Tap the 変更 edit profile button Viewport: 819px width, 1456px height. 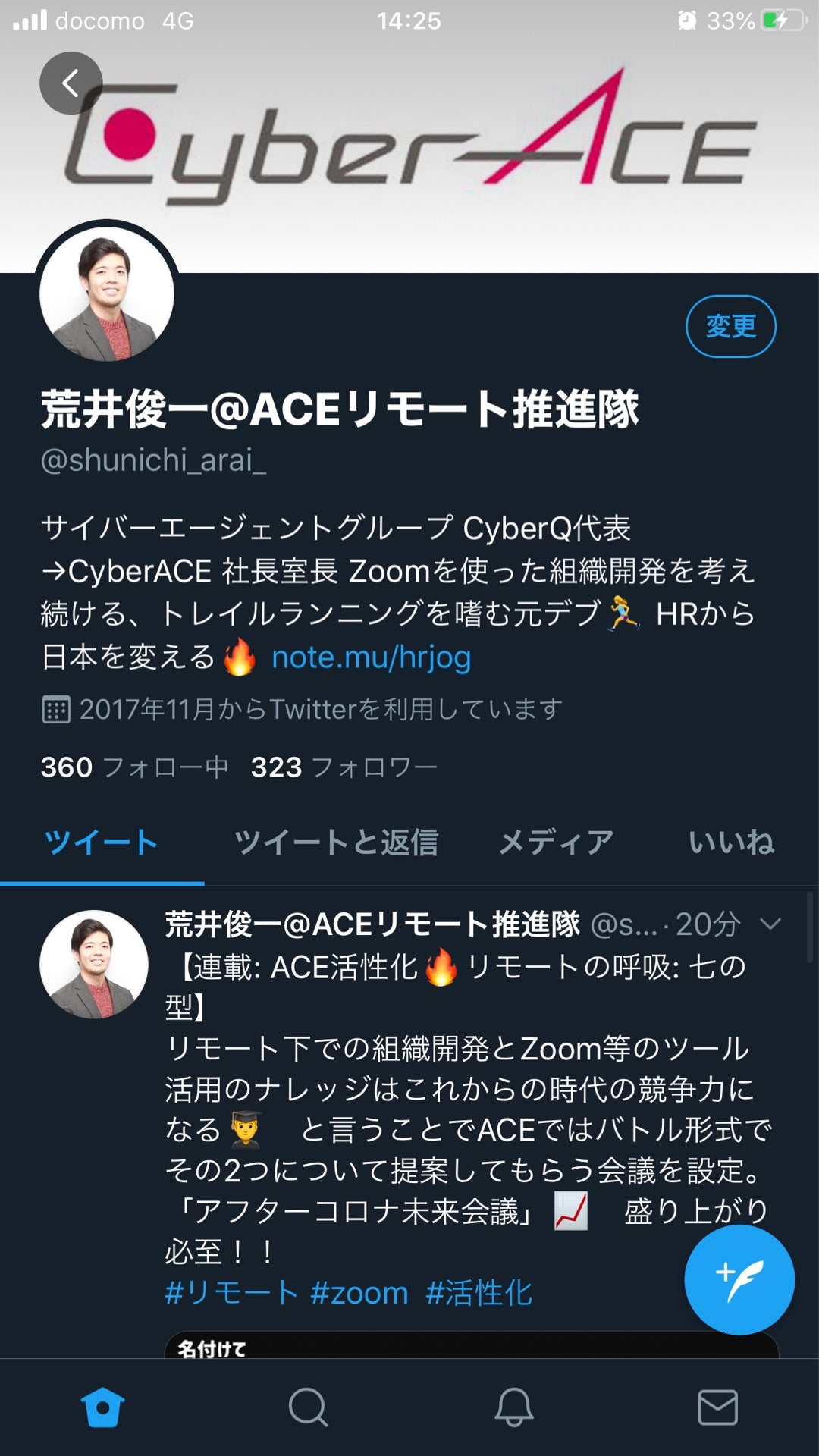pos(730,326)
